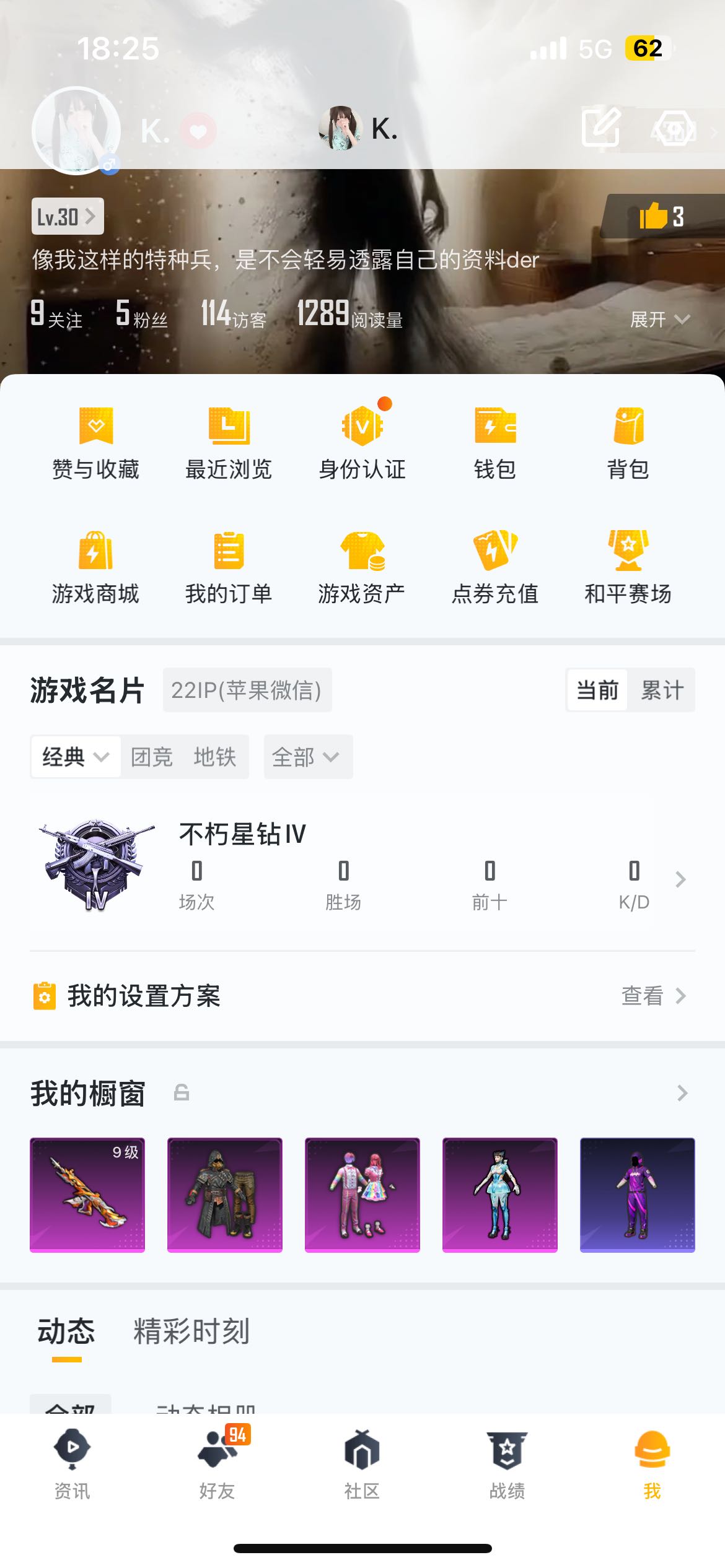This screenshot has width=725, height=1568.
Task: Visit the 游戏商城 game store
Action: click(95, 567)
